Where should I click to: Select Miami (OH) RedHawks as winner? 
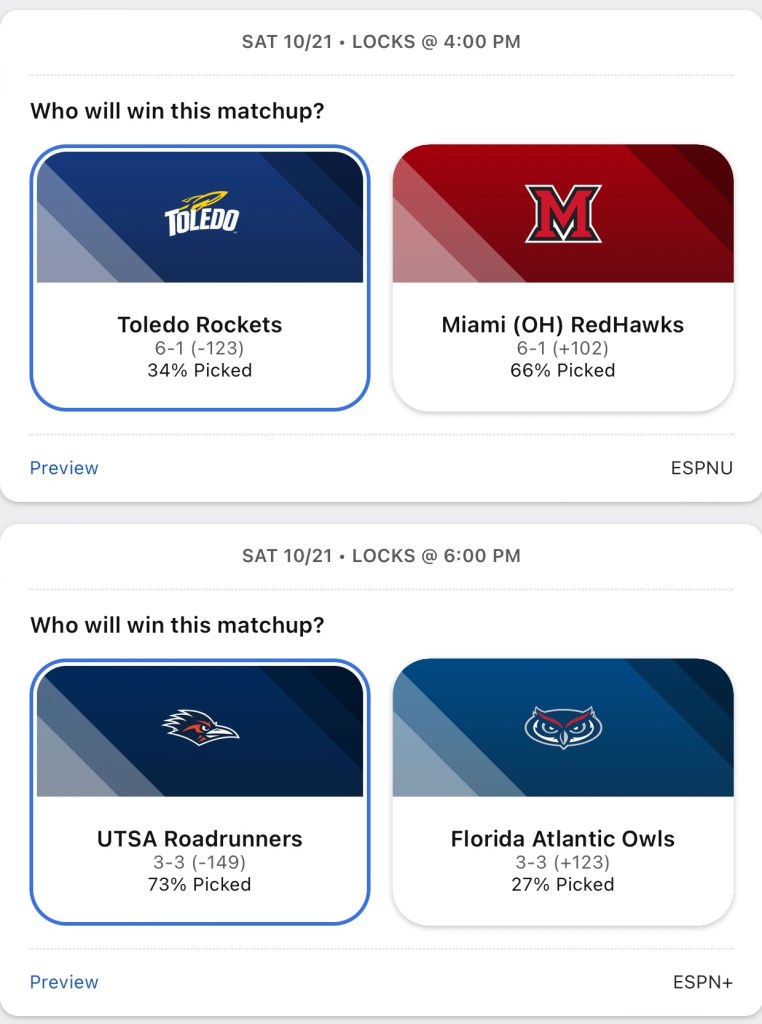(563, 278)
